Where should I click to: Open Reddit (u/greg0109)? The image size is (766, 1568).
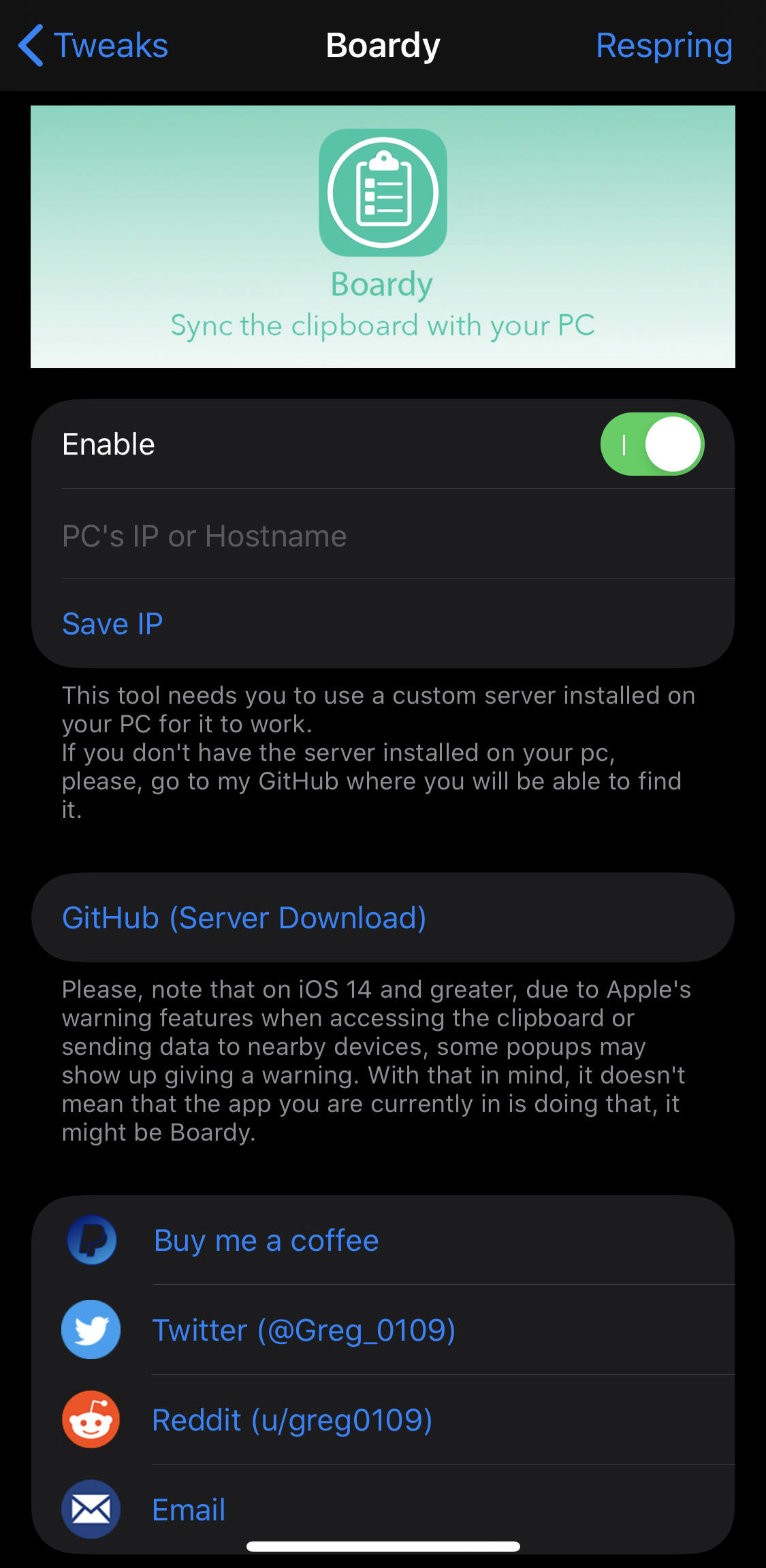click(x=383, y=1420)
